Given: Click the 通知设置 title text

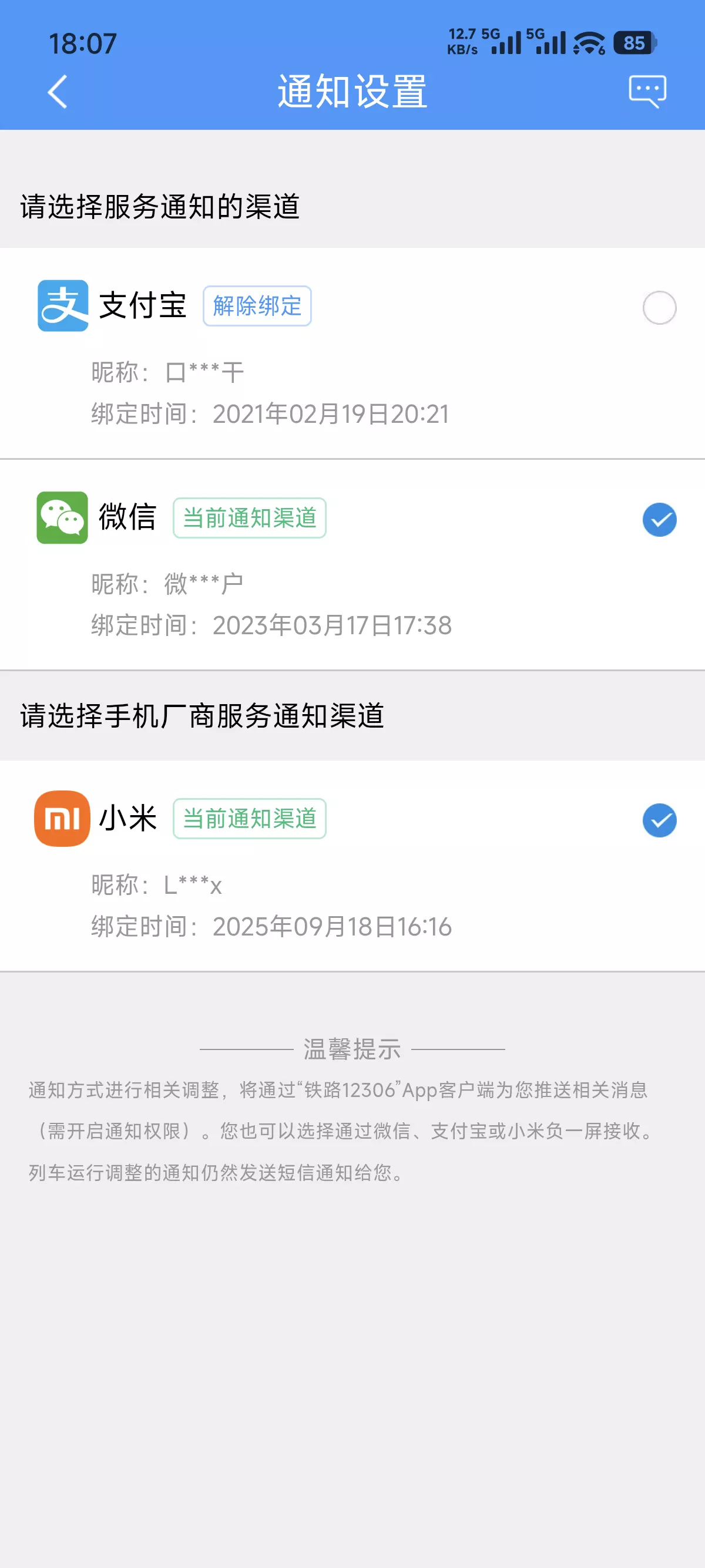Looking at the screenshot, I should pyautogui.click(x=352, y=91).
